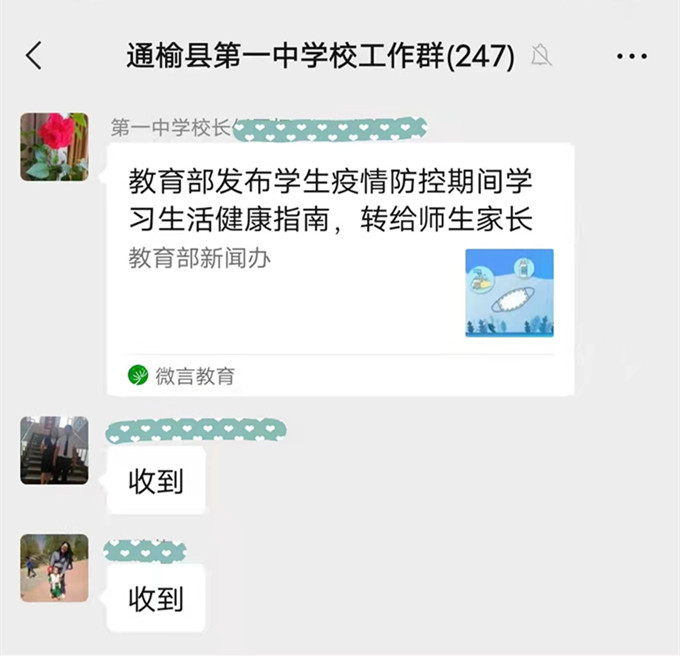
Task: Go back from the group chat
Action: [35, 55]
